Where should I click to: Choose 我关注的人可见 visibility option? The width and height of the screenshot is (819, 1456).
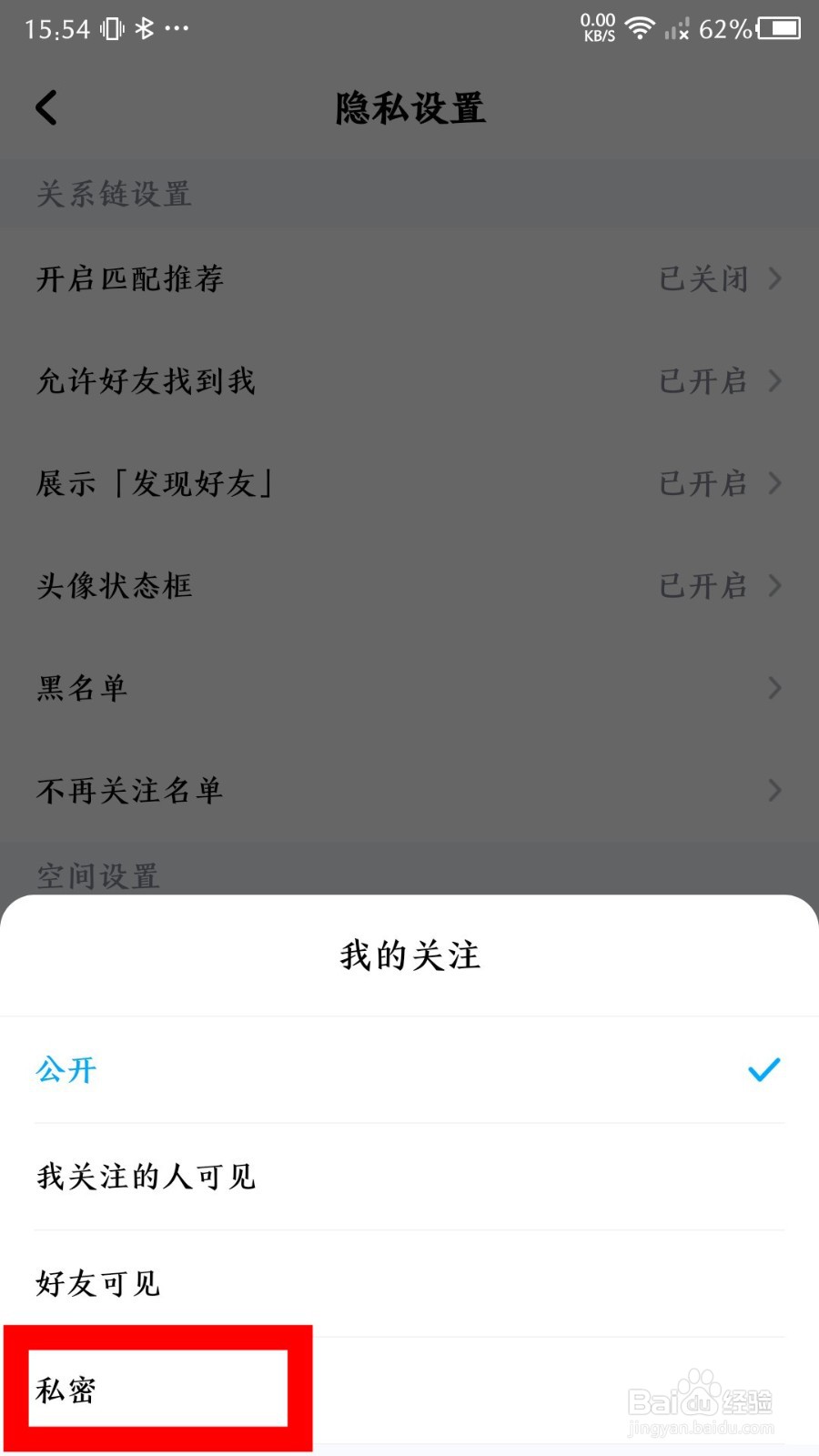pos(146,1177)
